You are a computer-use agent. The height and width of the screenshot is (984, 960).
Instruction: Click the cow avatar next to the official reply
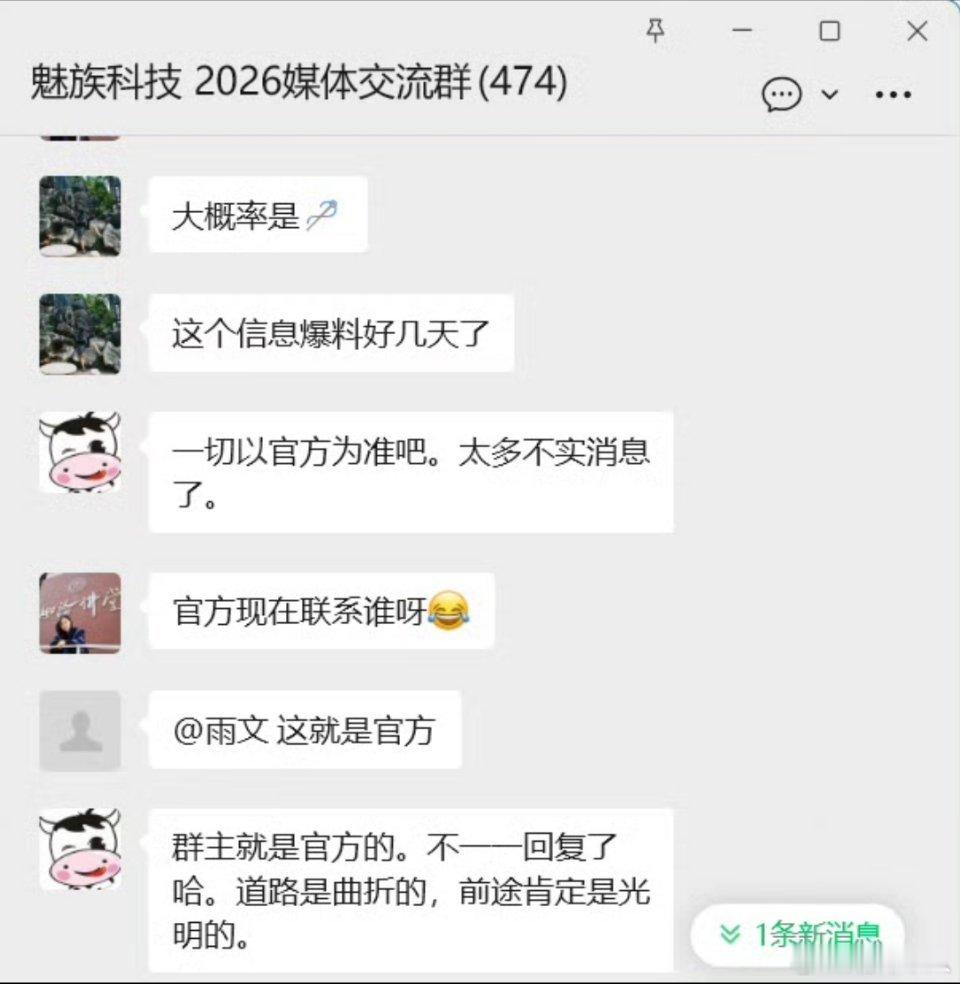pos(80,452)
